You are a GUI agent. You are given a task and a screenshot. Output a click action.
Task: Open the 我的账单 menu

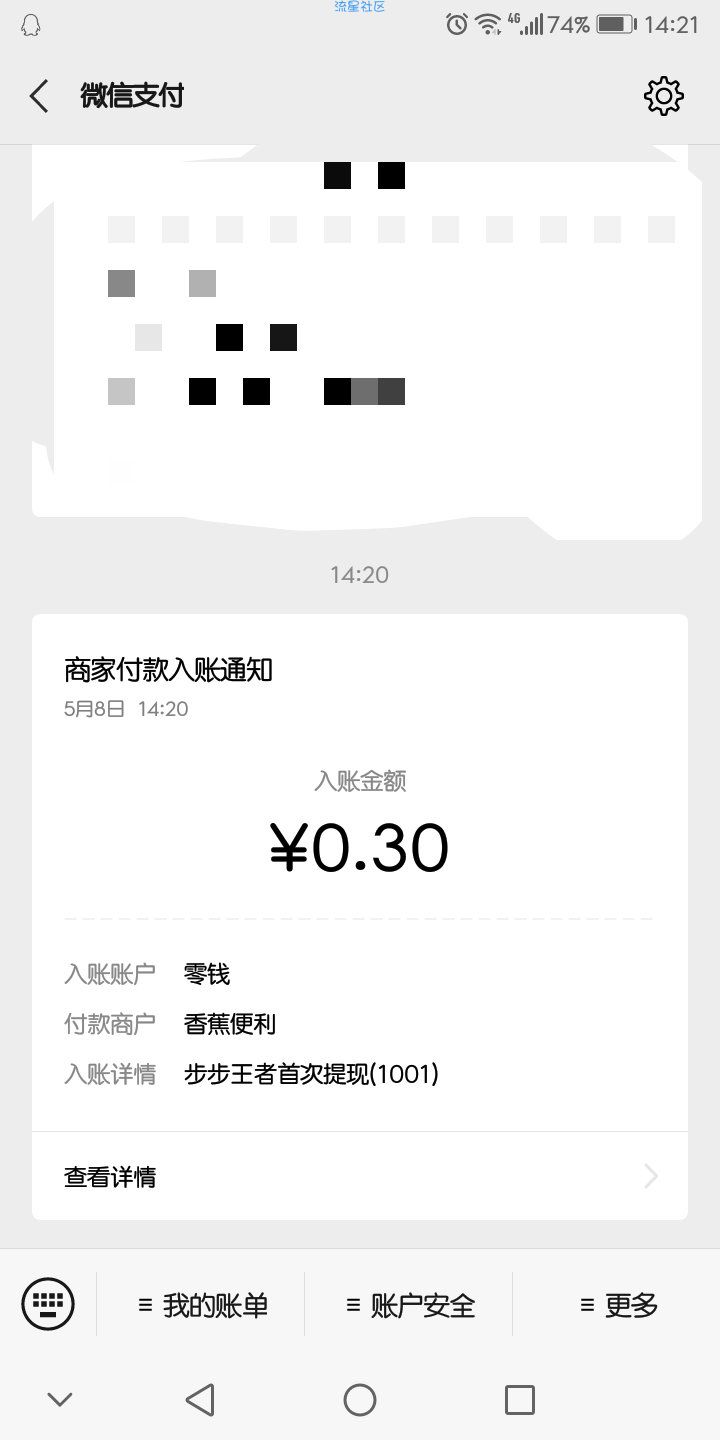[202, 1304]
